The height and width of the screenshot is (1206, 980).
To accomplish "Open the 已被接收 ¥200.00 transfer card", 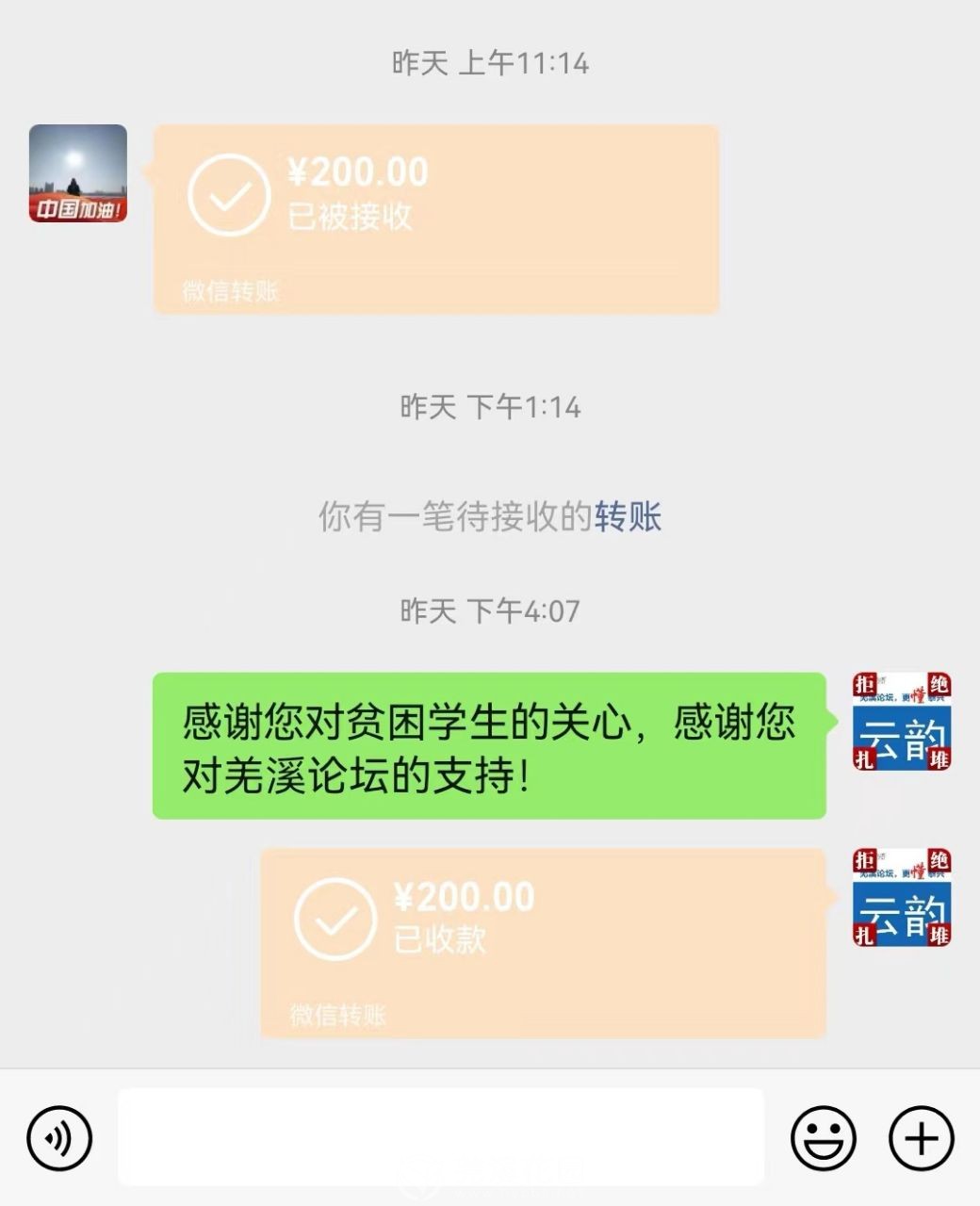I will [436, 219].
